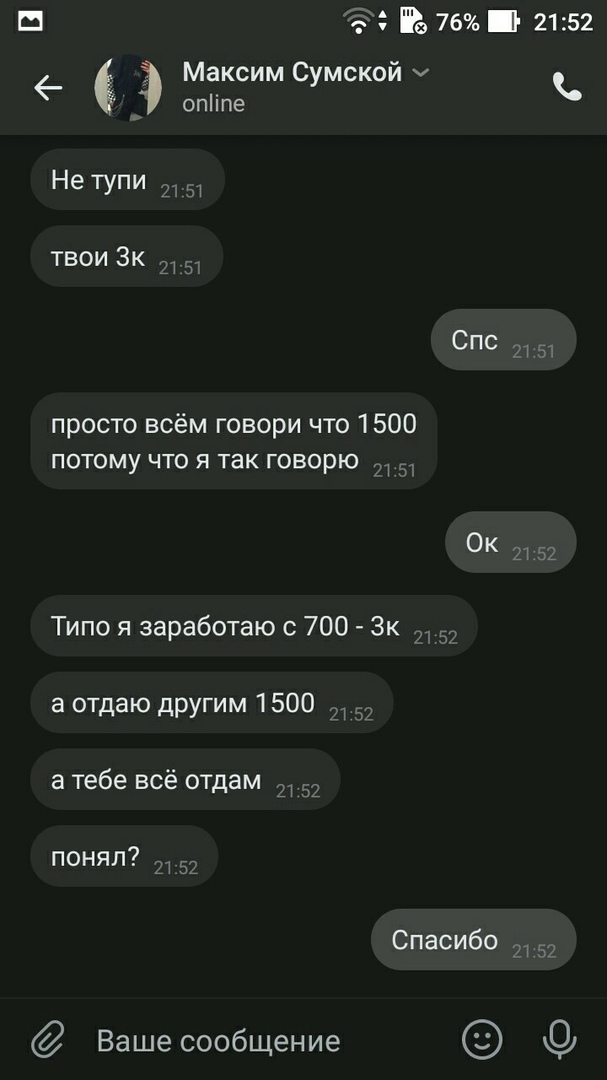Open the emoji and sticker picker
607x1080 pixels.
pos(482,1040)
